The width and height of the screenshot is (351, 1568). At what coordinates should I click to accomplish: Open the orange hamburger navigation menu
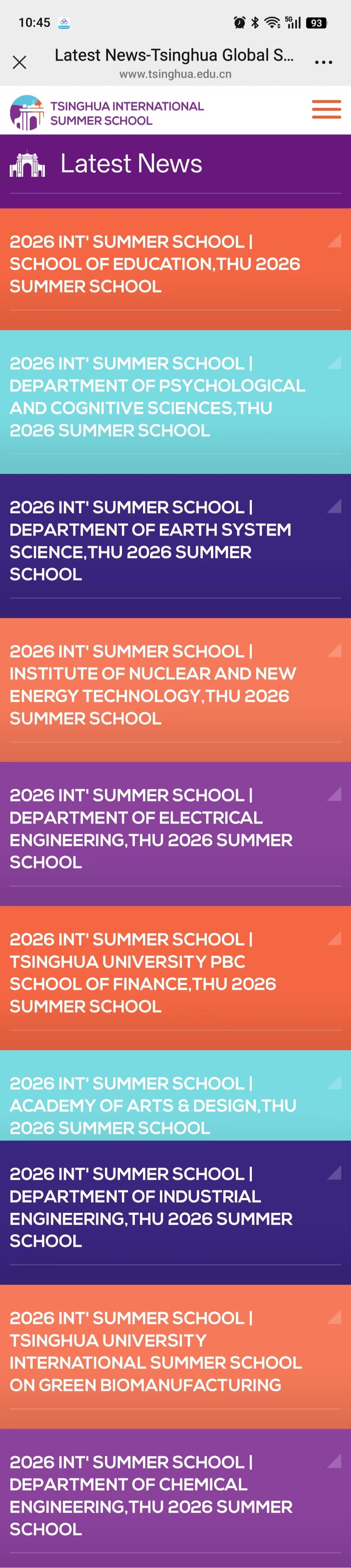point(326,110)
